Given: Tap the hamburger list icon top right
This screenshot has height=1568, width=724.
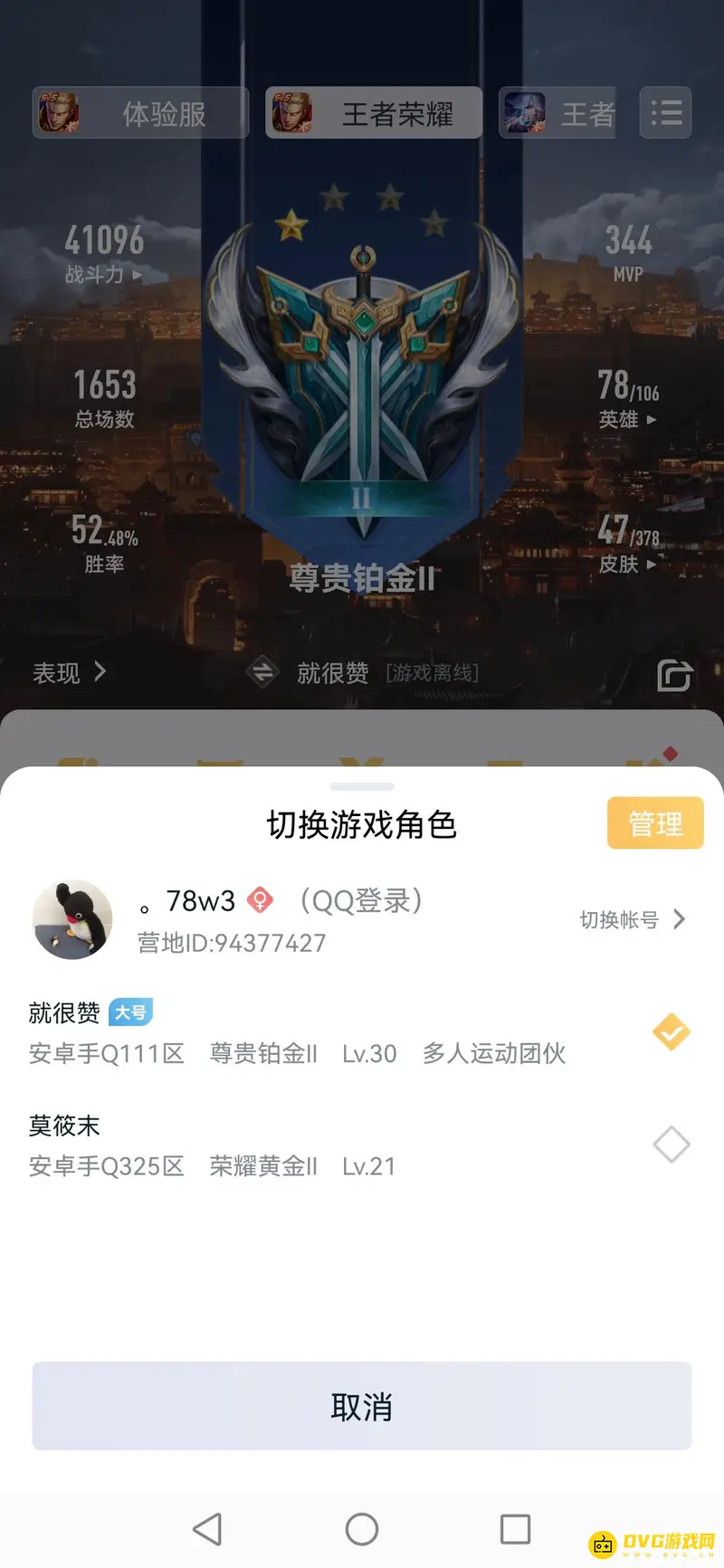Looking at the screenshot, I should [x=666, y=112].
